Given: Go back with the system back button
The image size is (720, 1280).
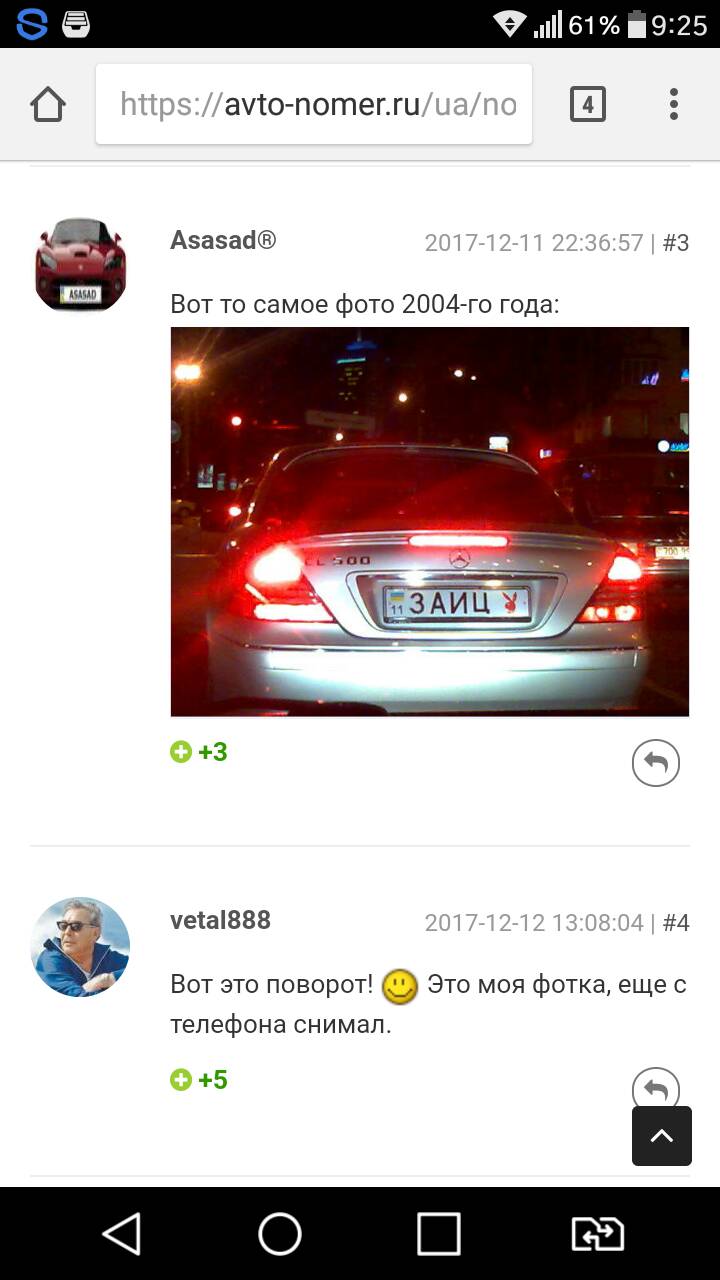Looking at the screenshot, I should coord(122,1234).
